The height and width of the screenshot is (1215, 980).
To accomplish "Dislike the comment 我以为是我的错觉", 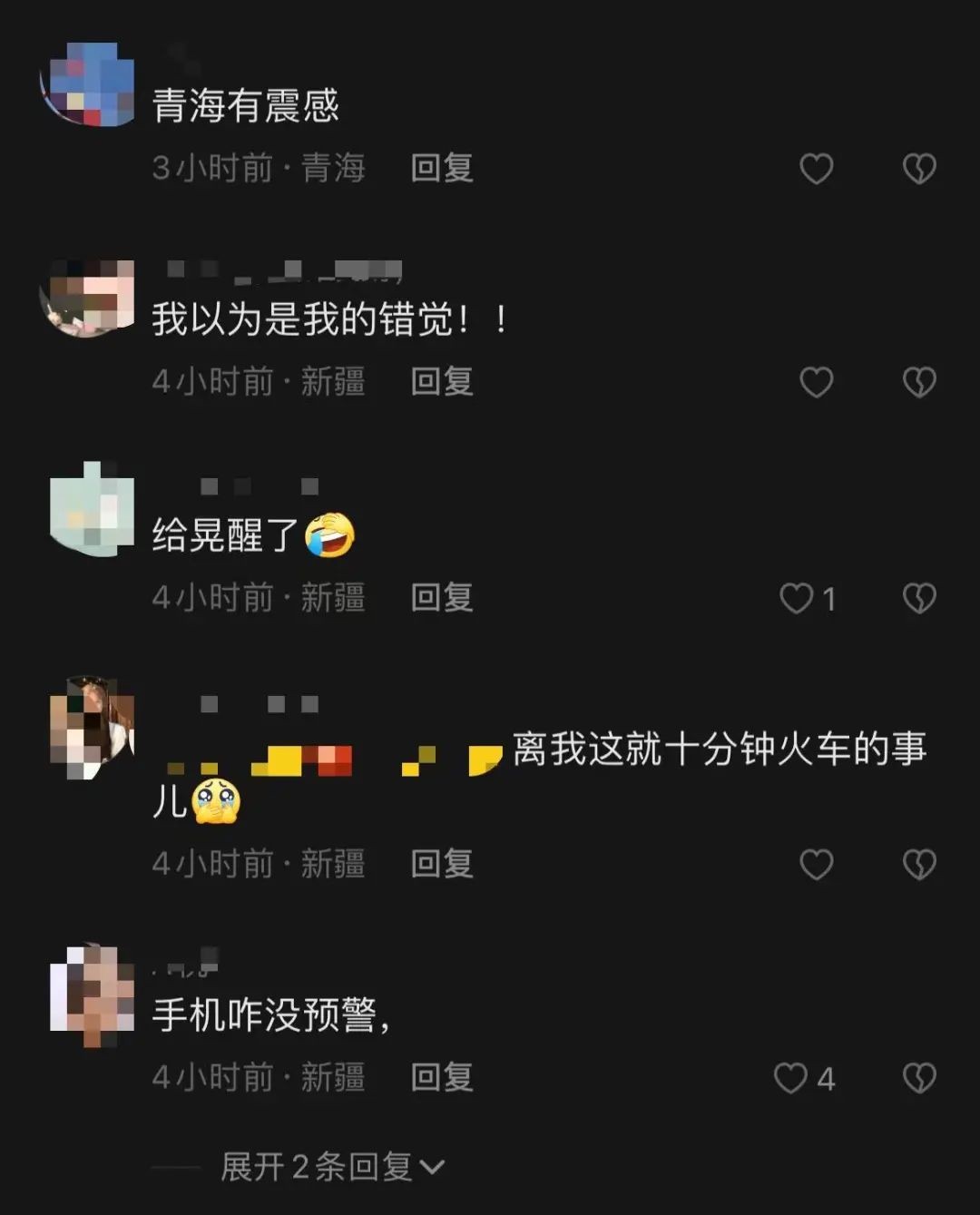I will pos(919,382).
